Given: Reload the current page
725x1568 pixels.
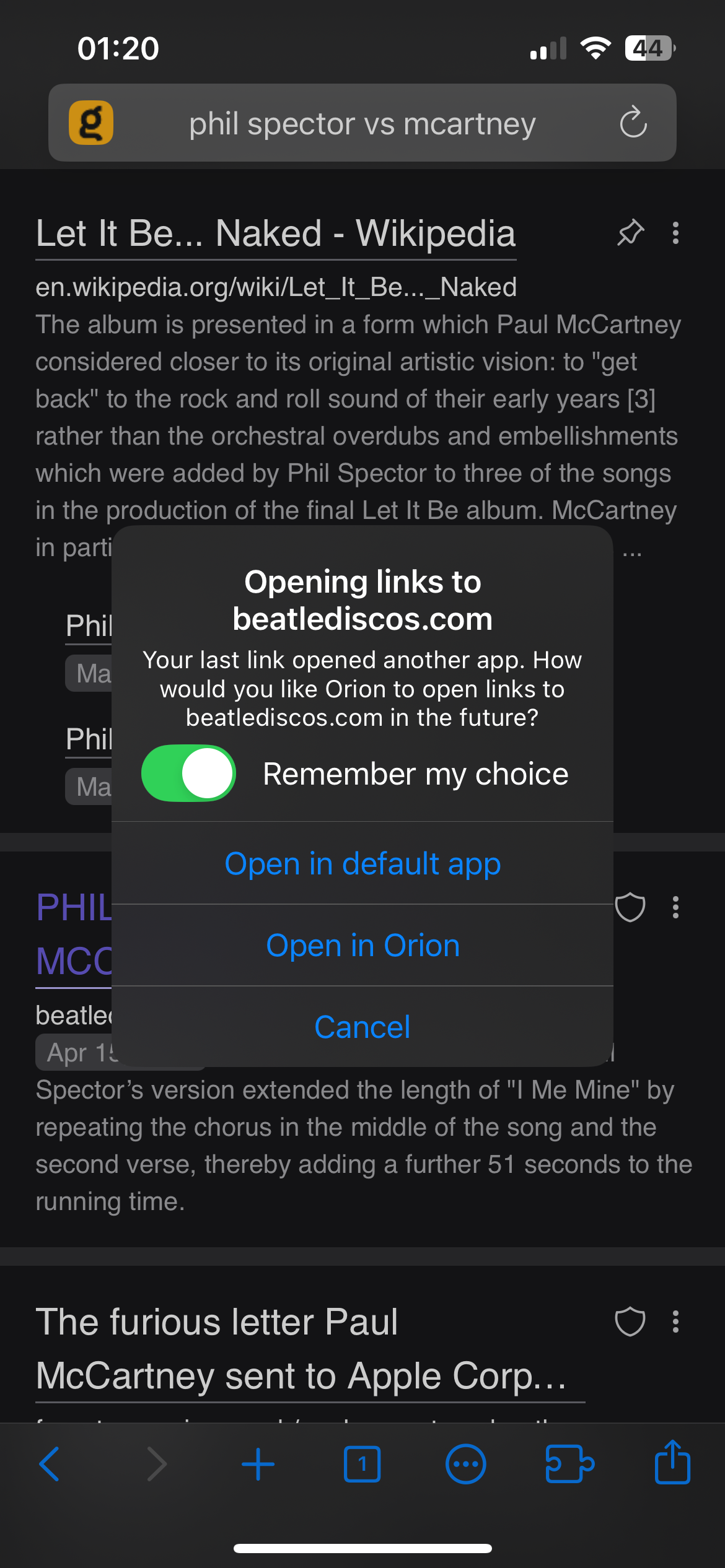Looking at the screenshot, I should coord(633,123).
